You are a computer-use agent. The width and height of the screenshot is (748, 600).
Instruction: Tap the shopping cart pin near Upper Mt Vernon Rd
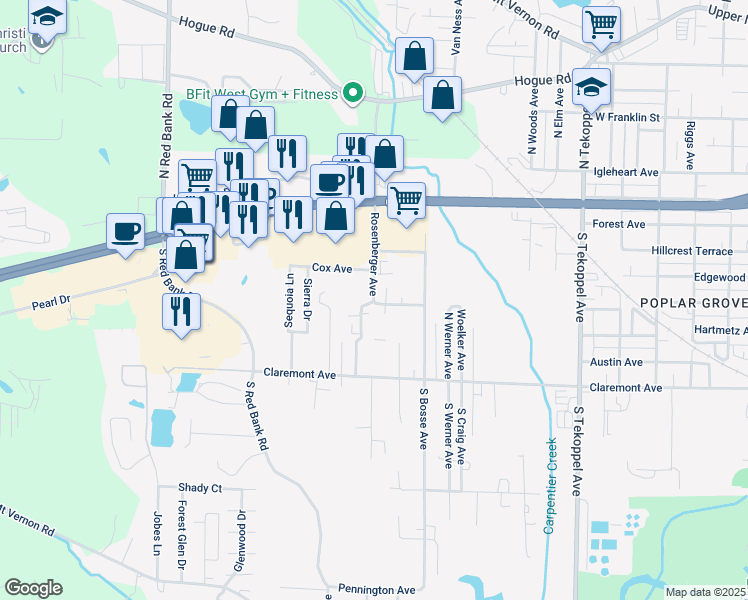[x=601, y=23]
